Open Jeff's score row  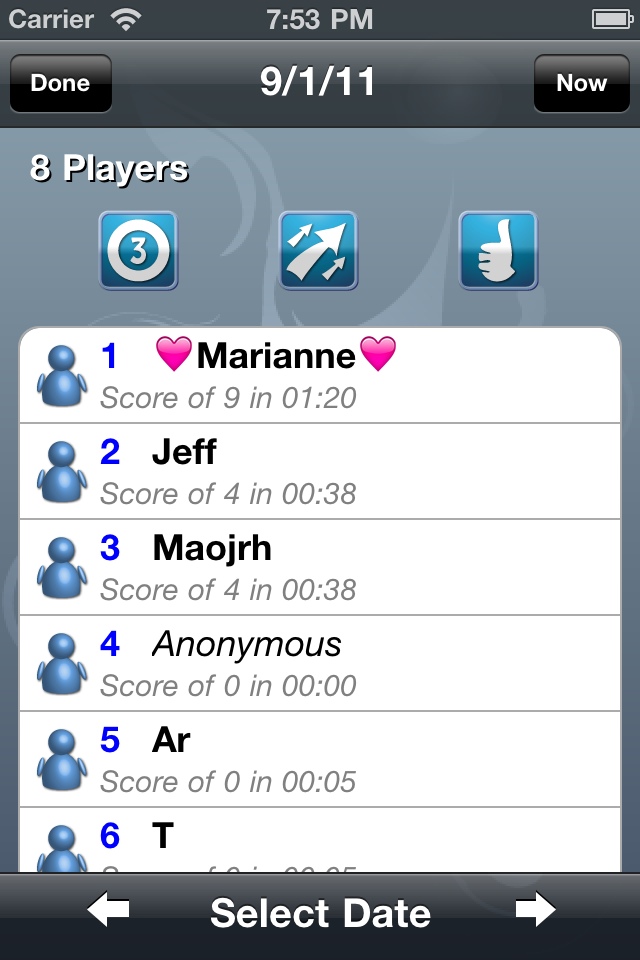(x=320, y=471)
